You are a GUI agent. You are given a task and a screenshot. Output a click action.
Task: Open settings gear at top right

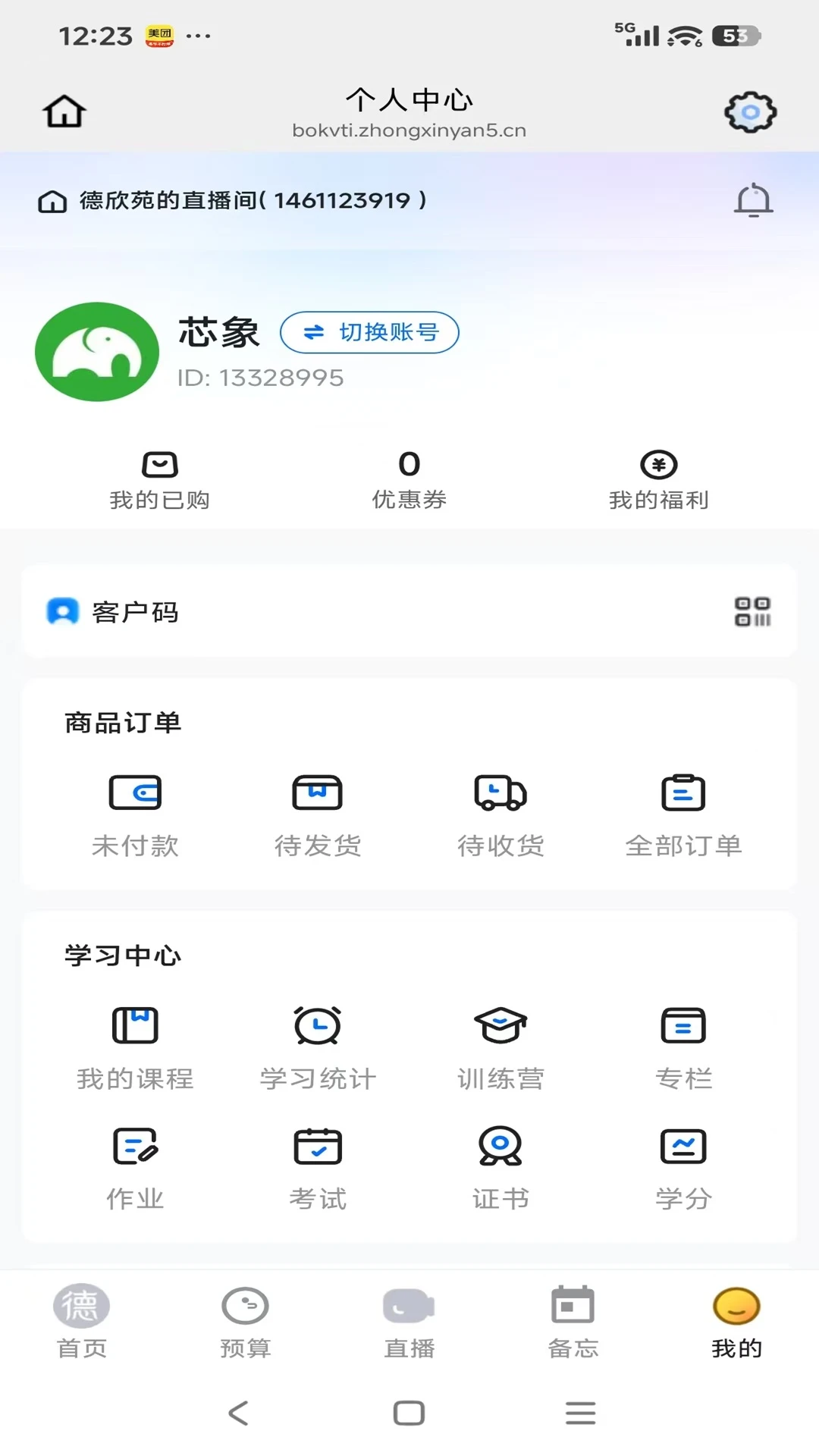click(750, 111)
